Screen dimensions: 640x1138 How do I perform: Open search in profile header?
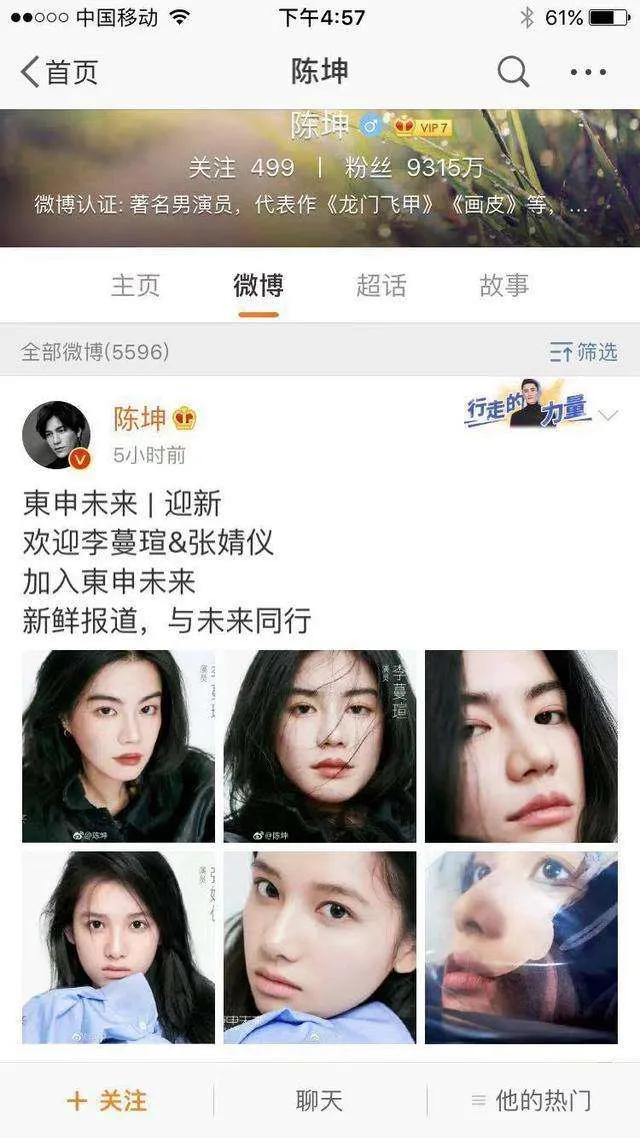pos(513,72)
